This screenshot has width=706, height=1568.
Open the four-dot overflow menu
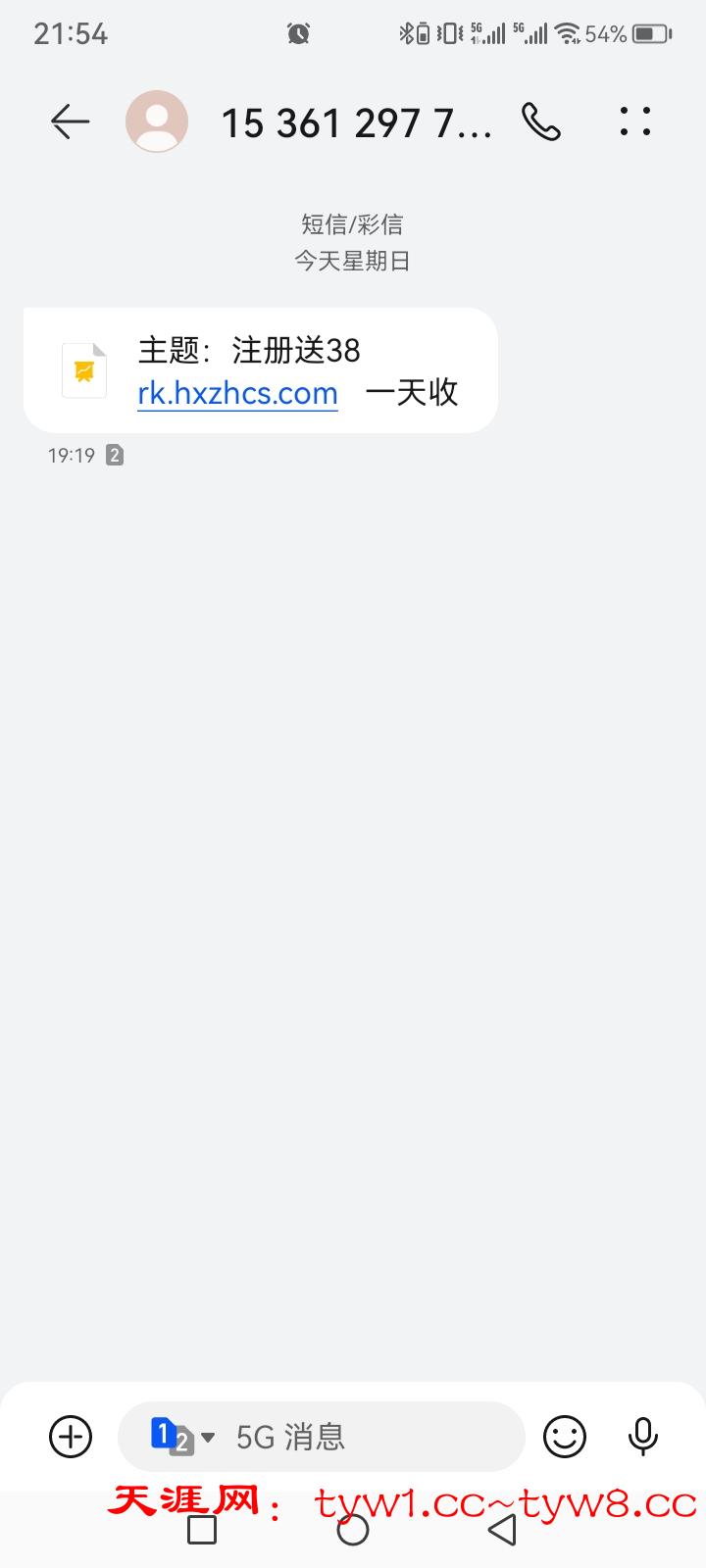point(635,122)
